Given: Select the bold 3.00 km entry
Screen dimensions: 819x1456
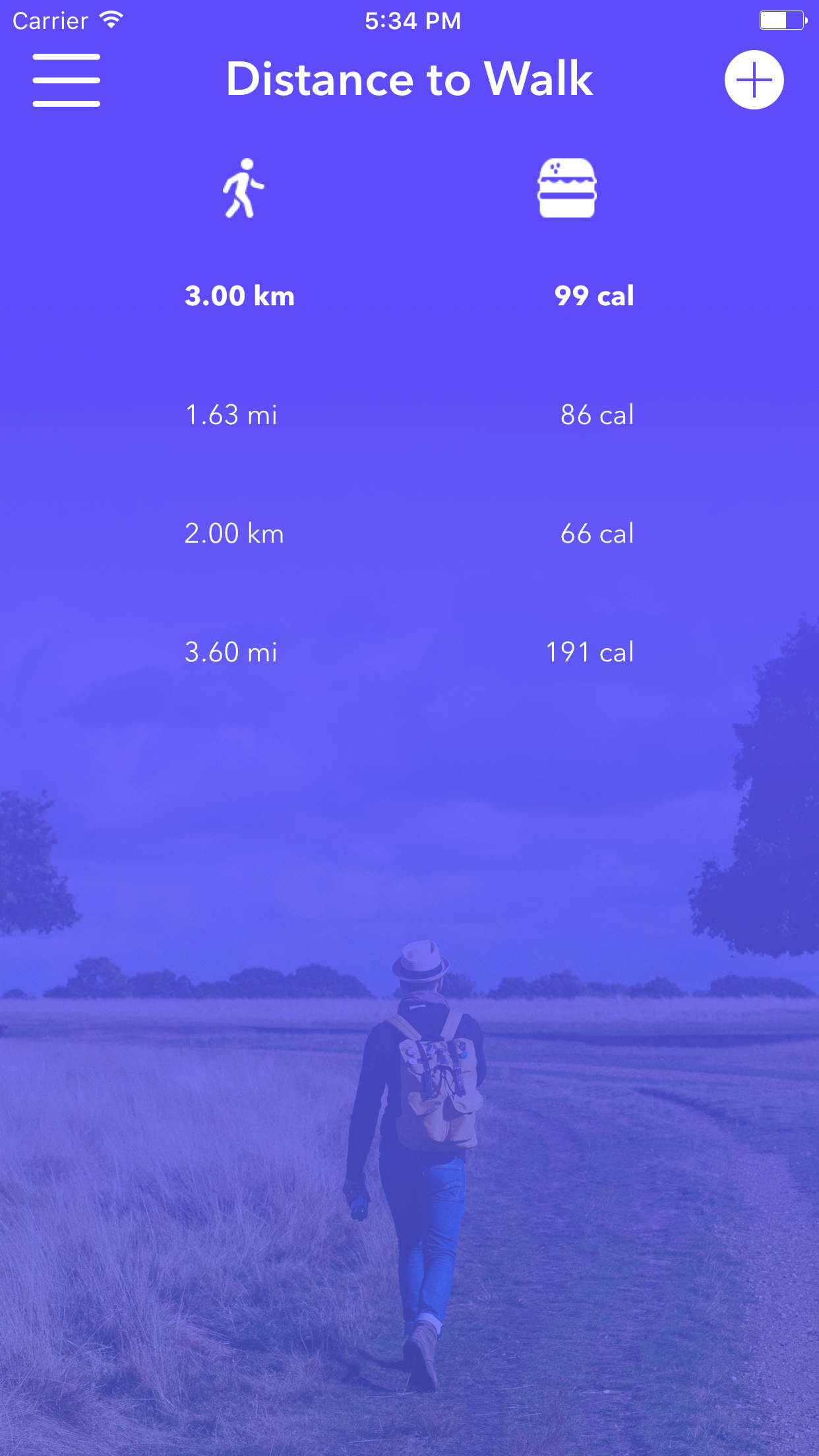Looking at the screenshot, I should point(240,296).
